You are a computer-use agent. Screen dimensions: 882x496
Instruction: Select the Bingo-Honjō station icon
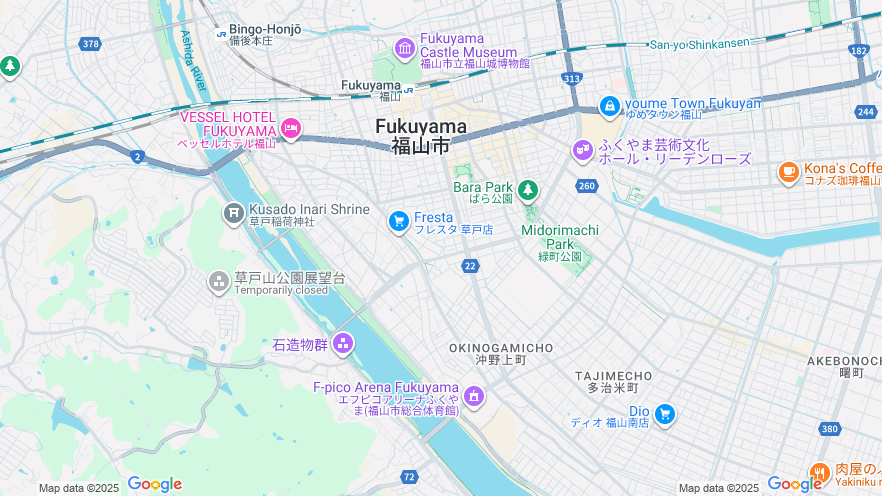(x=220, y=33)
